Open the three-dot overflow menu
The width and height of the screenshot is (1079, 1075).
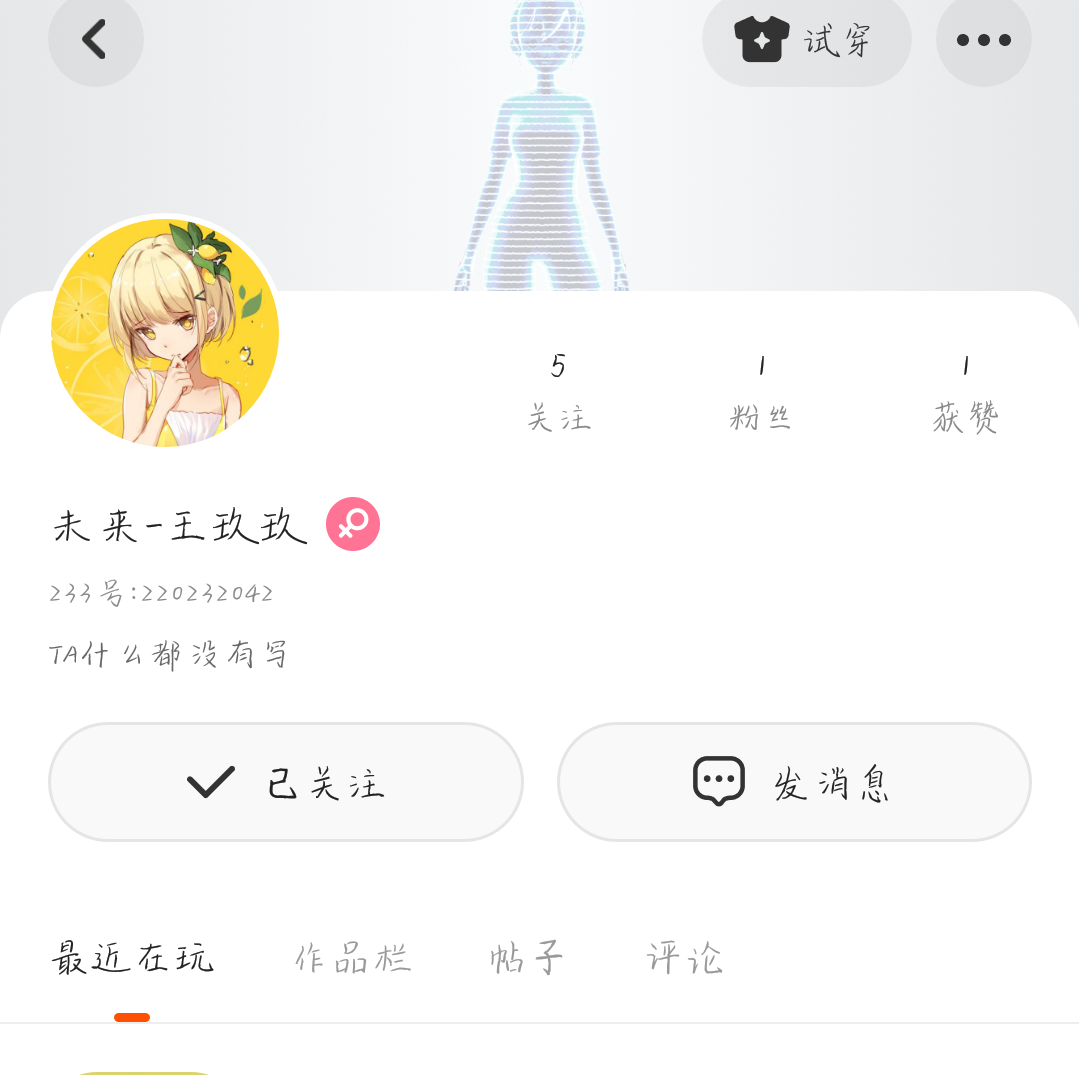[983, 40]
